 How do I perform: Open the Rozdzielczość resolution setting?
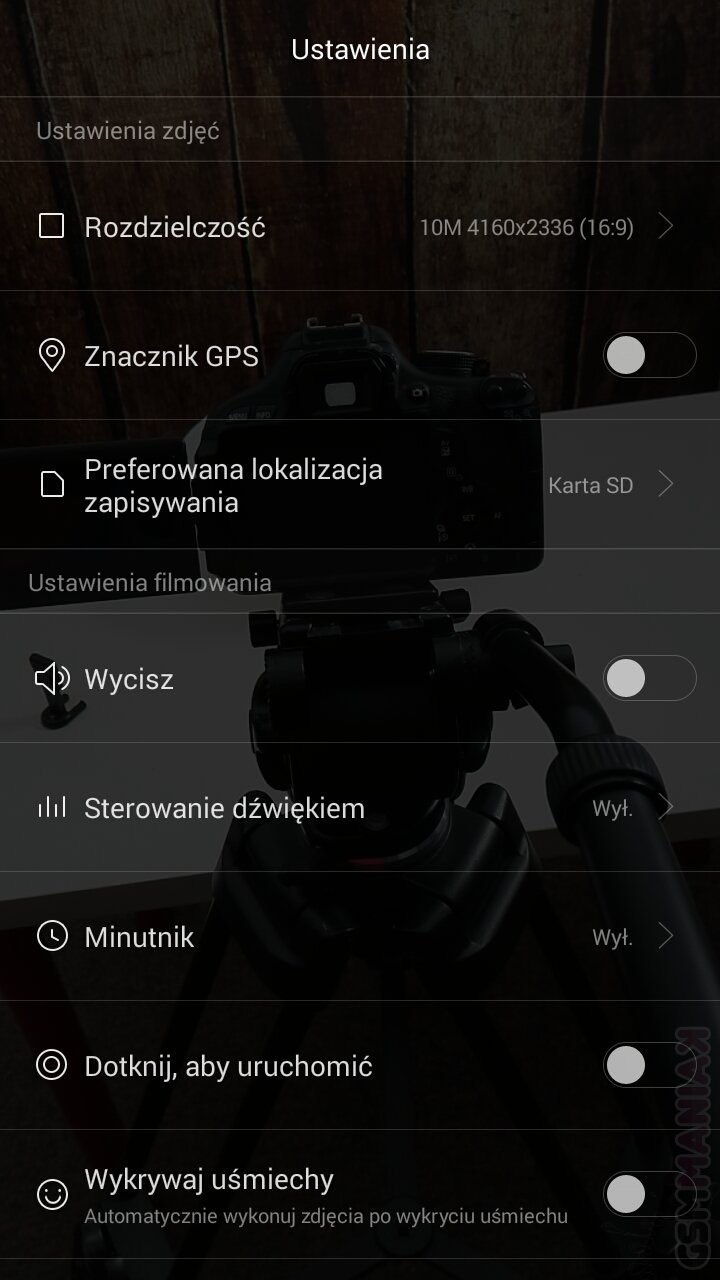360,227
